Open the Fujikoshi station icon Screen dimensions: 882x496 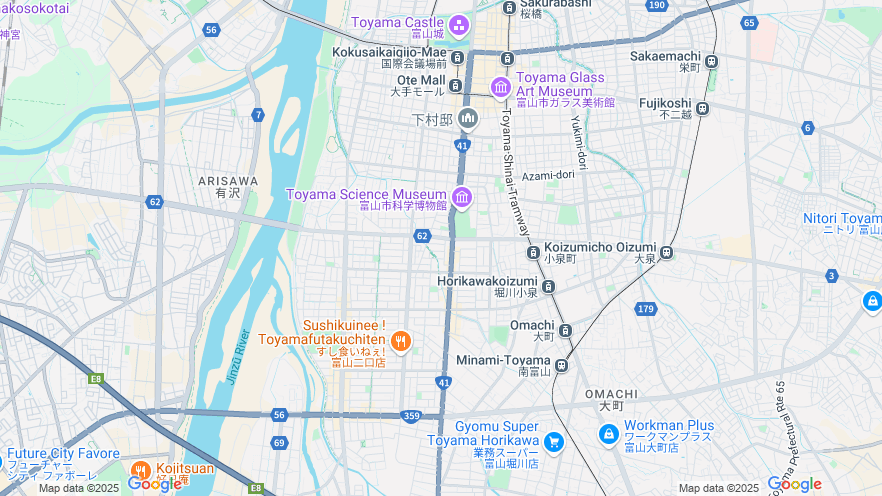click(x=702, y=109)
